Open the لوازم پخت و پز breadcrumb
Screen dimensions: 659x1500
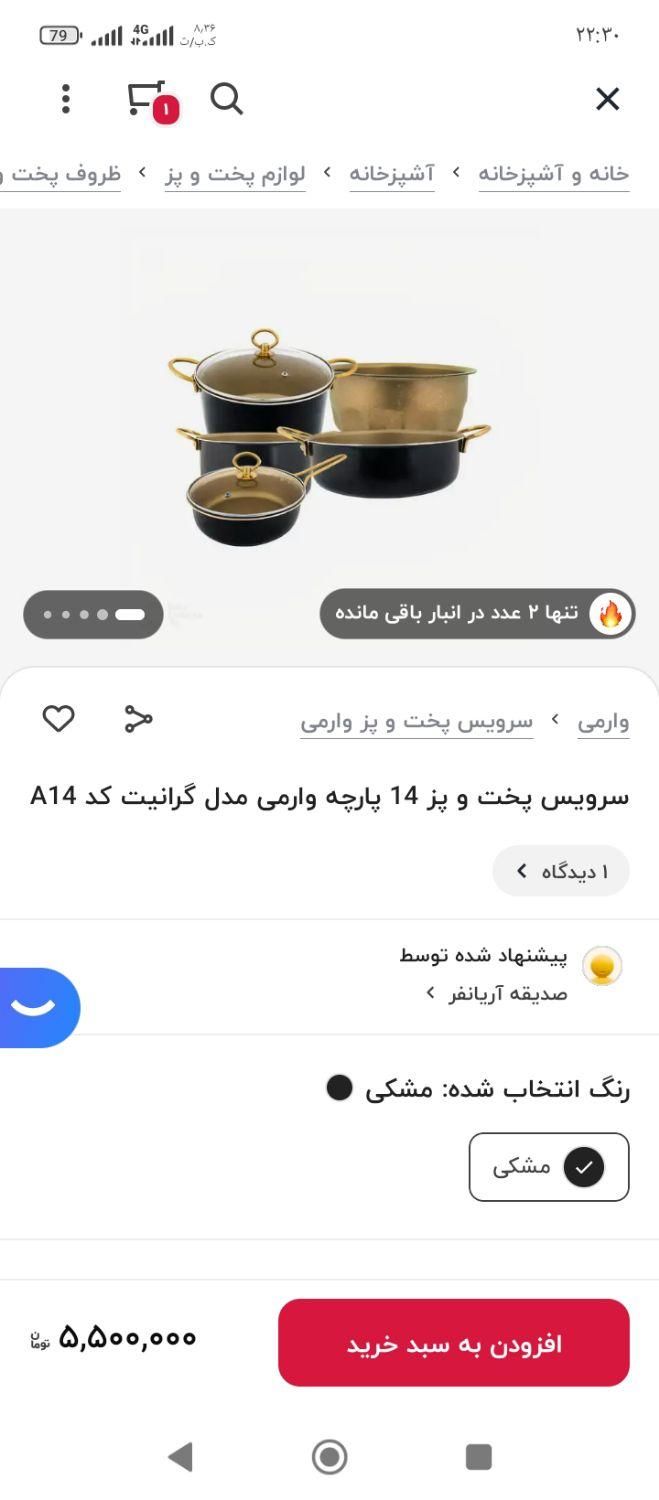(x=235, y=173)
